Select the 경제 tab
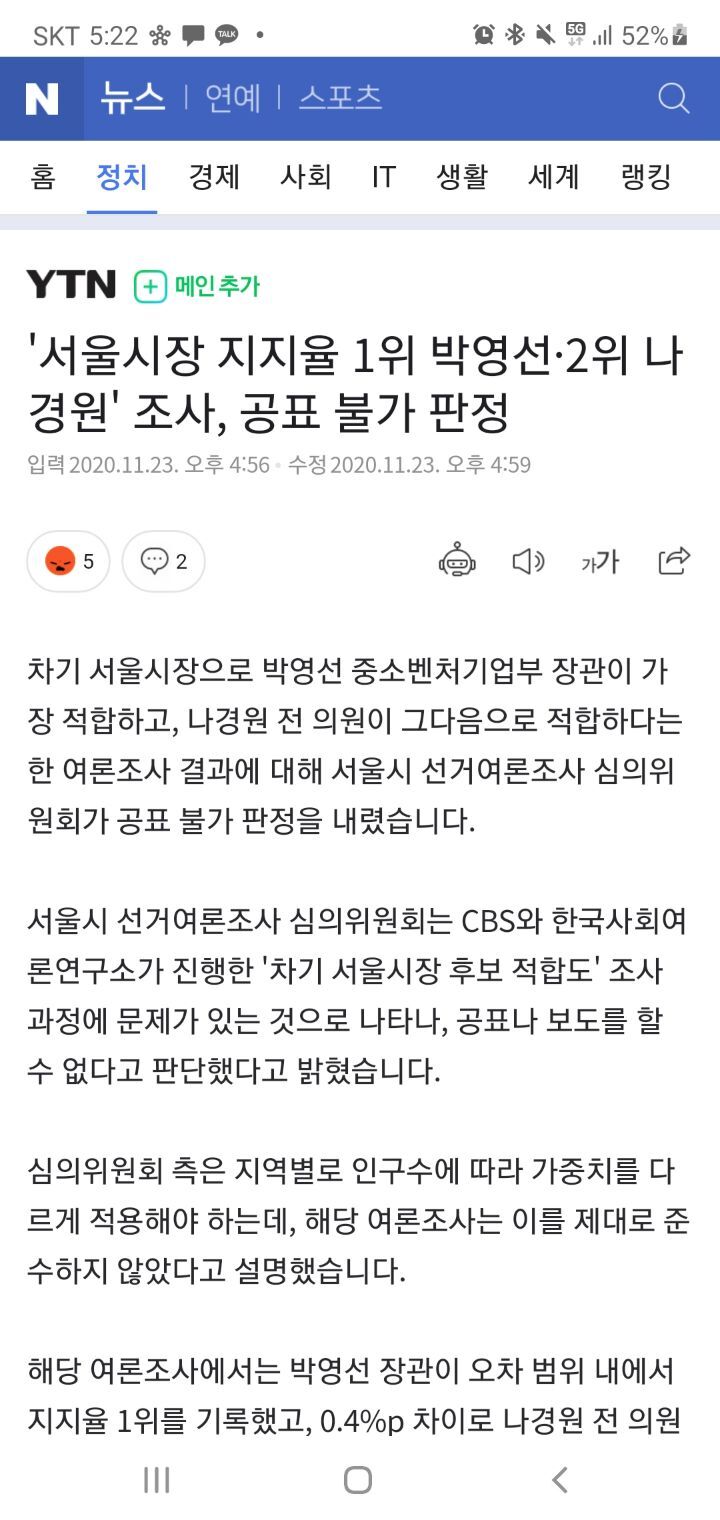The image size is (720, 1520). pos(214,178)
